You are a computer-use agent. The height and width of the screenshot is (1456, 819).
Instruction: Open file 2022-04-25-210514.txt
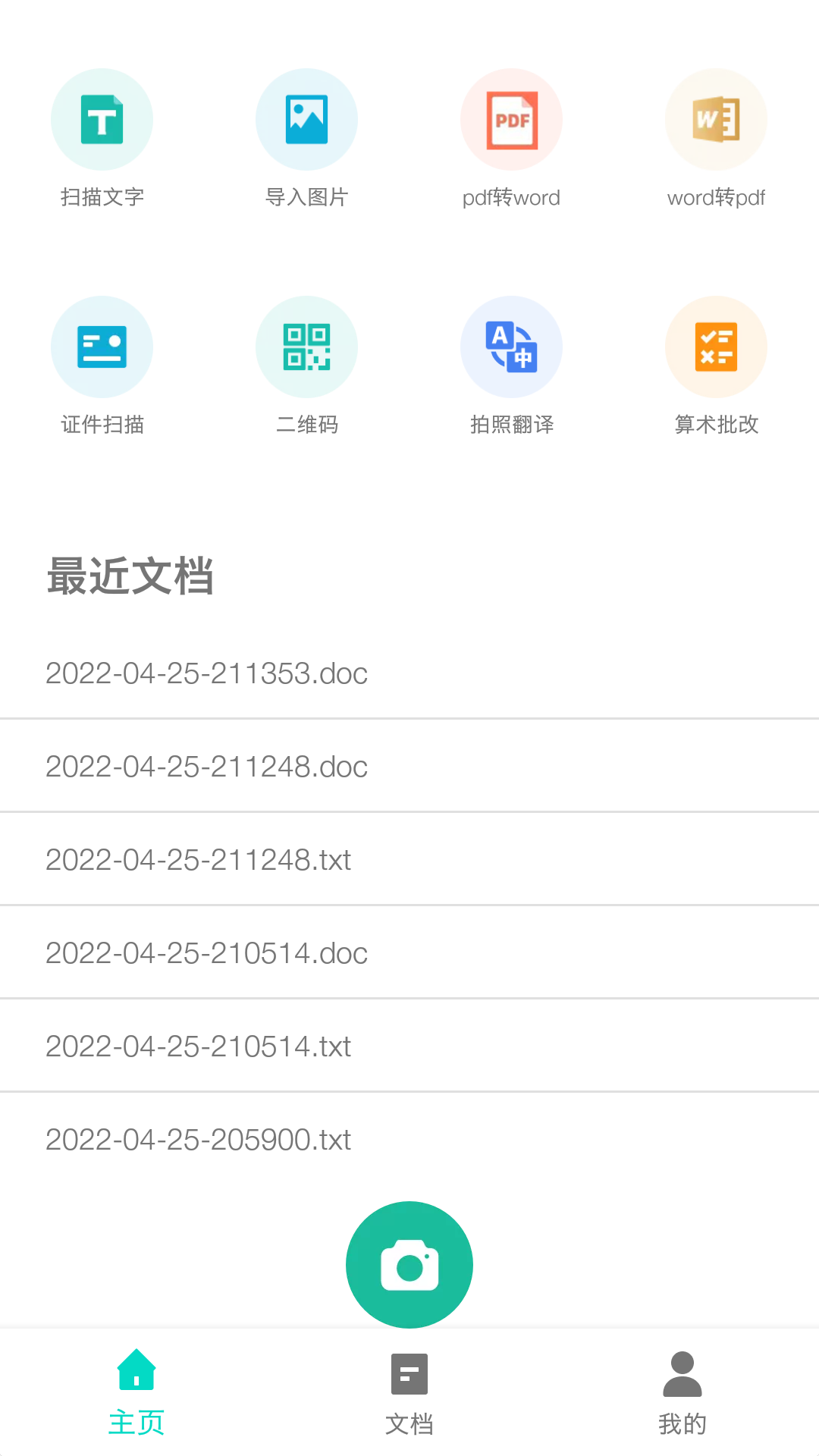(x=198, y=1046)
